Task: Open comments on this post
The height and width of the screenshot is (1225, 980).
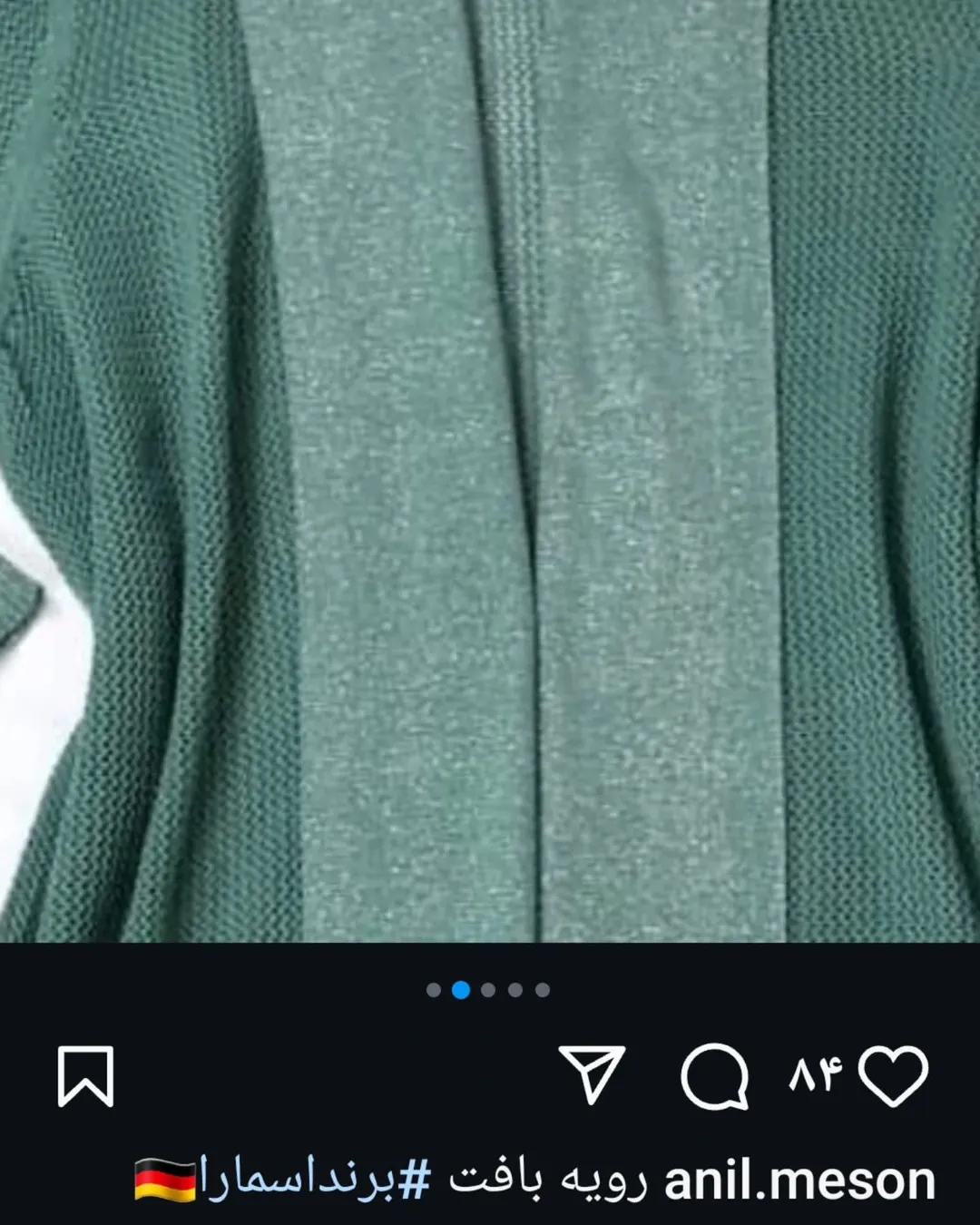Action: 714,1077
